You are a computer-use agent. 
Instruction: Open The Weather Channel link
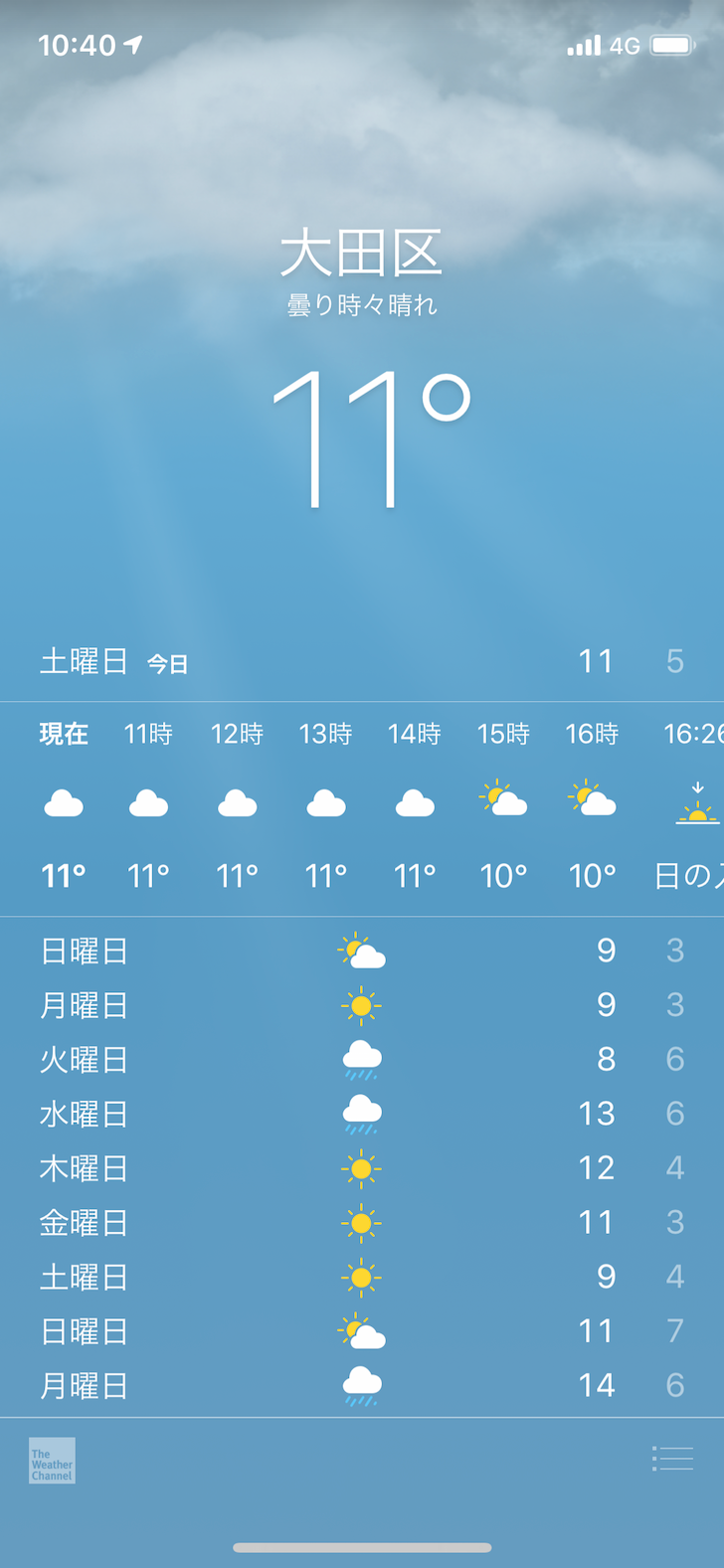[x=52, y=1461]
